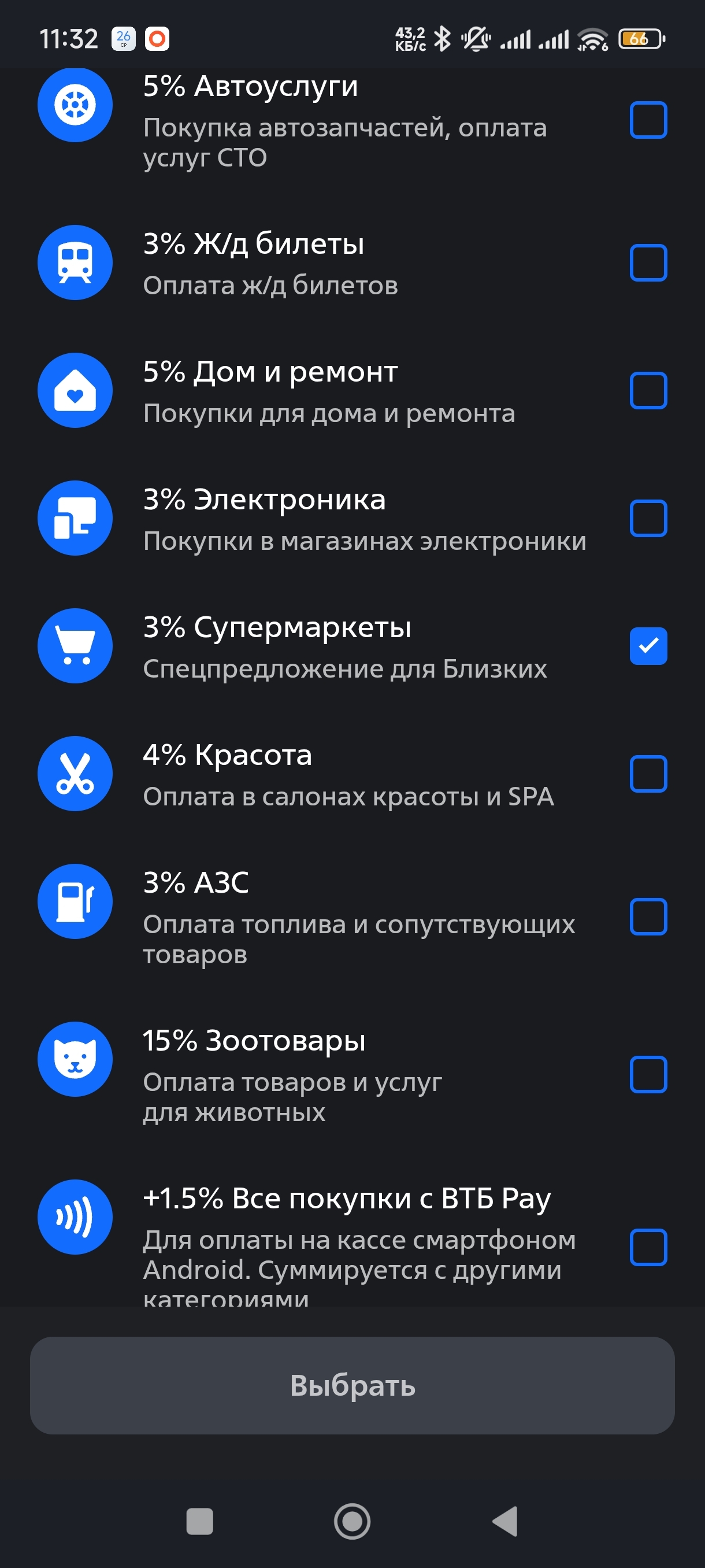The width and height of the screenshot is (705, 1568).
Task: Select the 15% Зоотовары checkbox
Action: pyautogui.click(x=648, y=1074)
